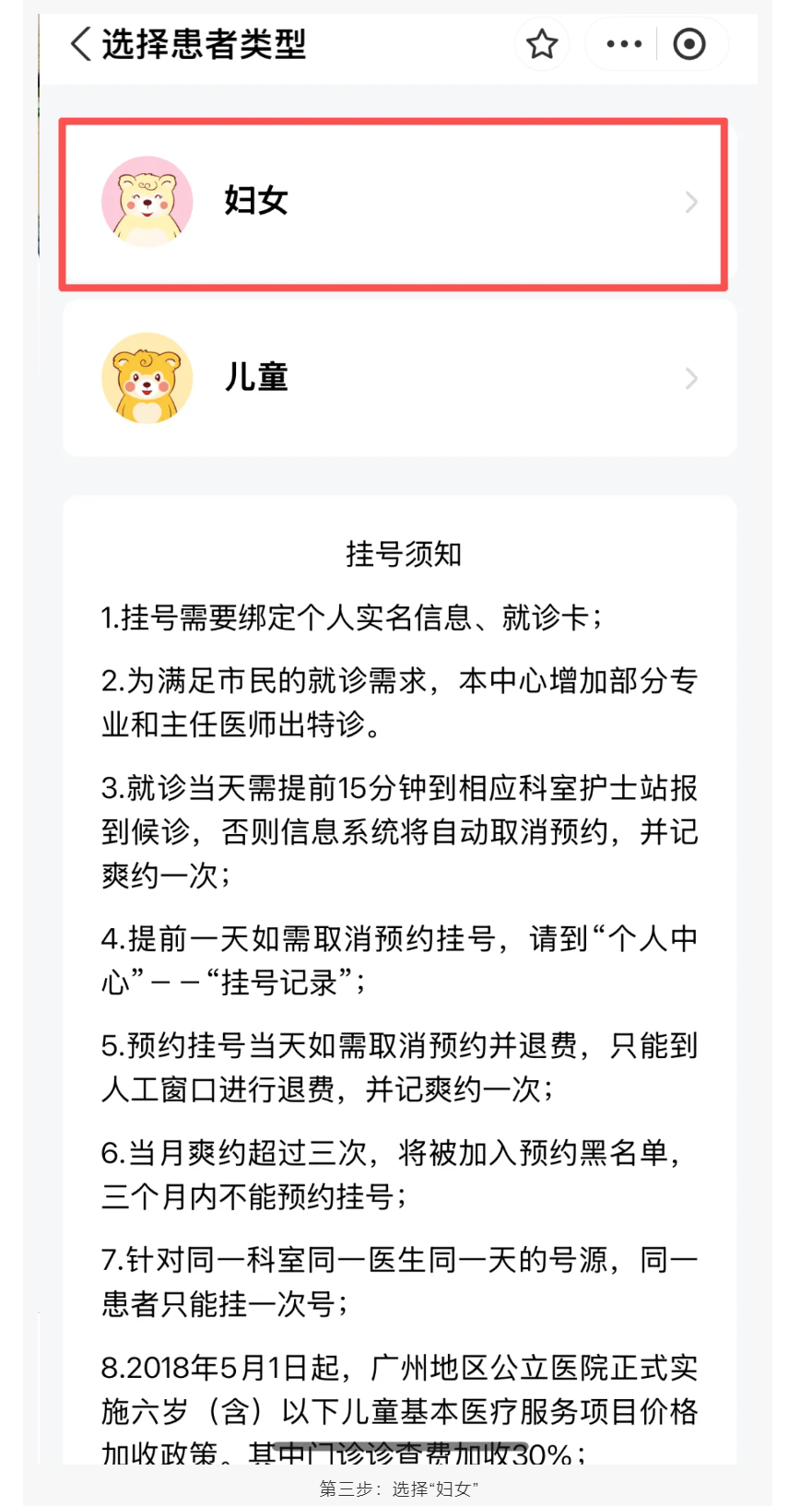Screen dimensions: 812x1506
Task: Tap the back chevron next to 选择患者类型
Action: click(x=77, y=43)
